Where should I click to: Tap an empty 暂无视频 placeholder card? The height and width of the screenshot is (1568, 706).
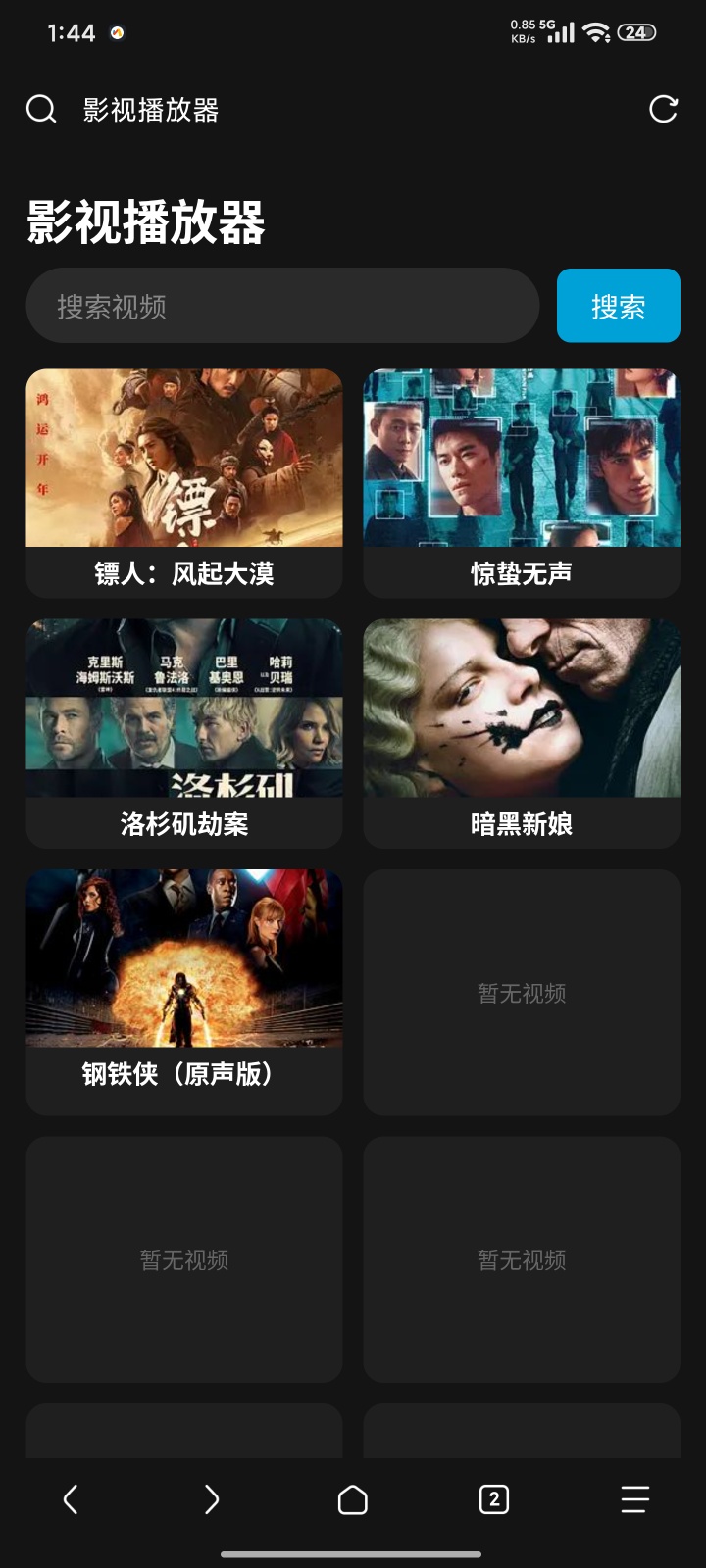click(521, 992)
